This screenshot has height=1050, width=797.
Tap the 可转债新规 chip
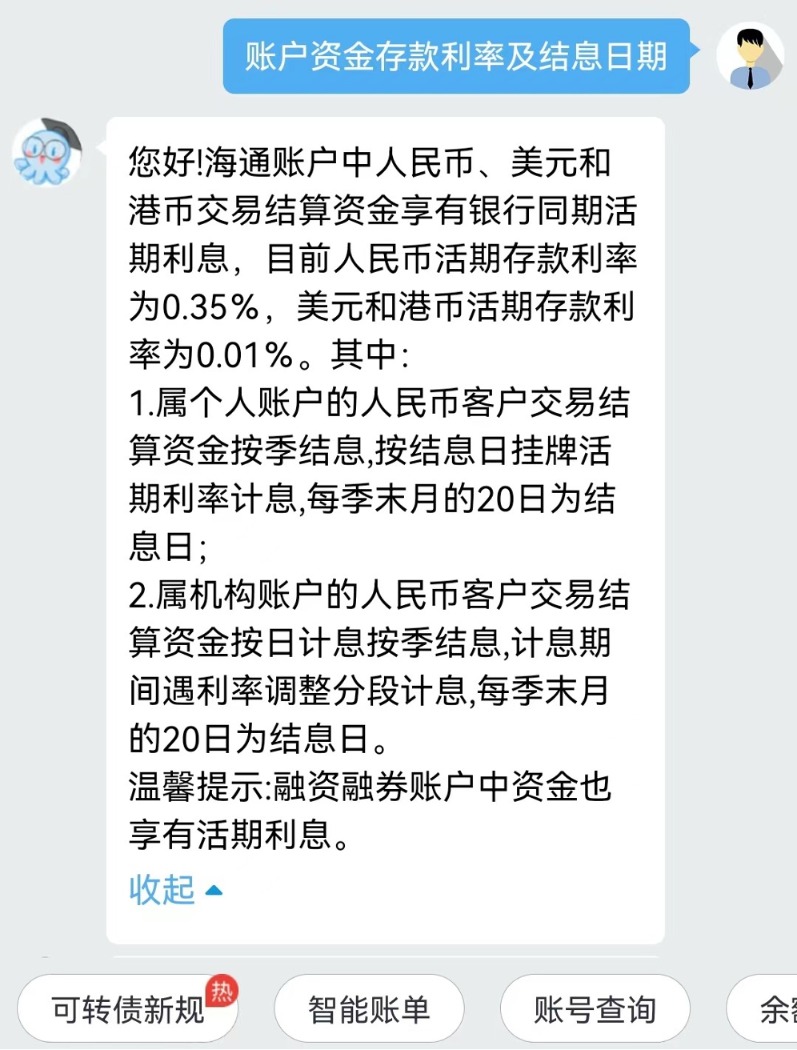128,1010
